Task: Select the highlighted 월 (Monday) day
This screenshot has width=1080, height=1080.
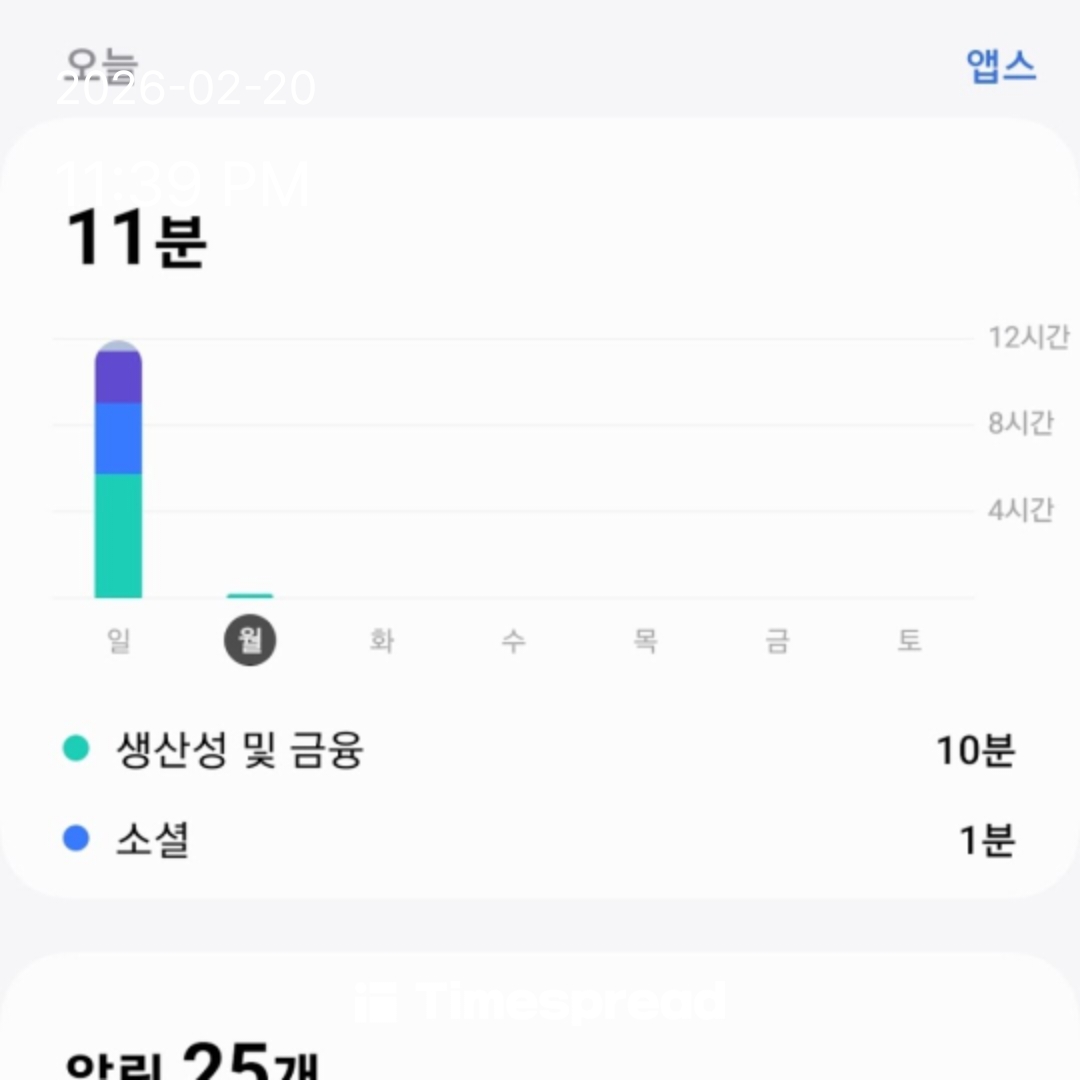Action: pos(250,641)
